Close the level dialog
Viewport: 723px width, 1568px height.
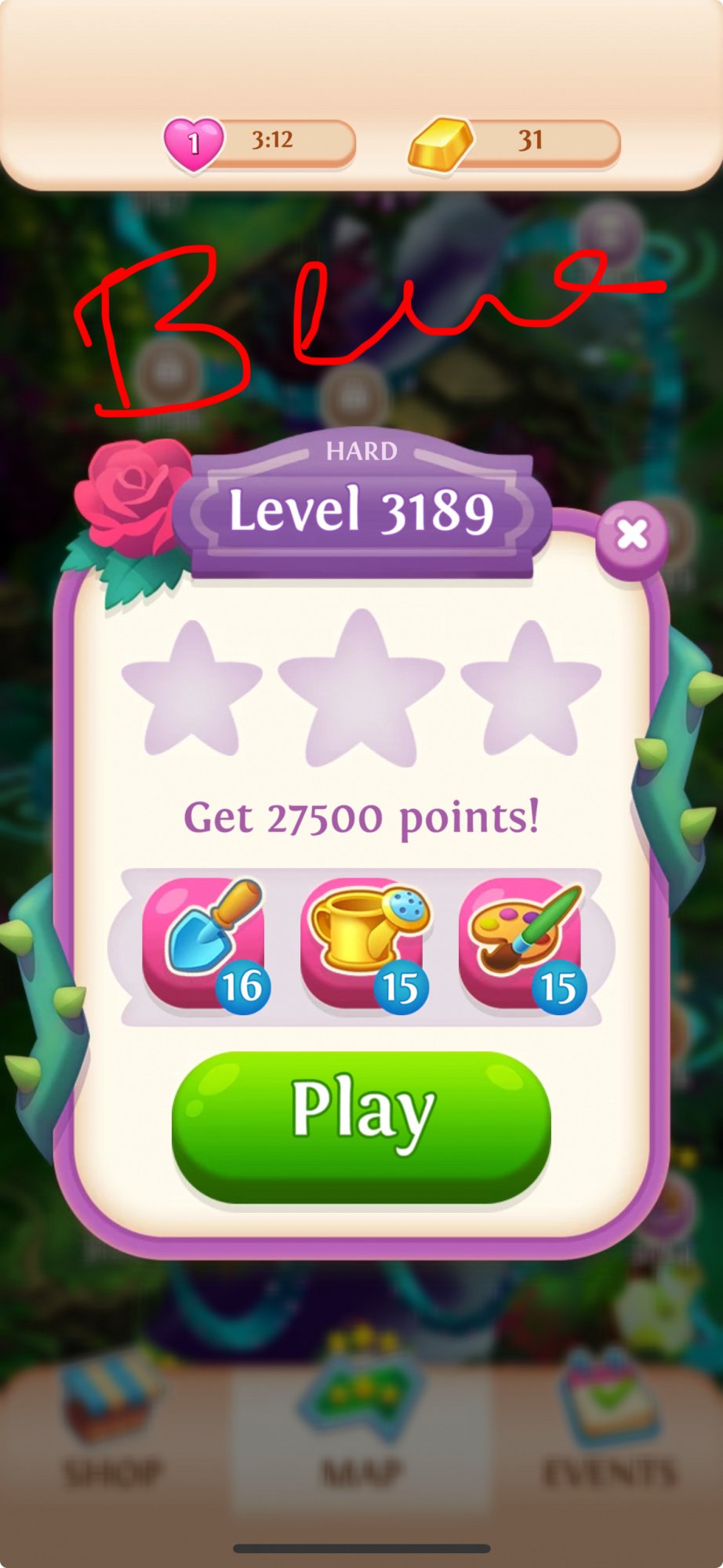tap(632, 535)
